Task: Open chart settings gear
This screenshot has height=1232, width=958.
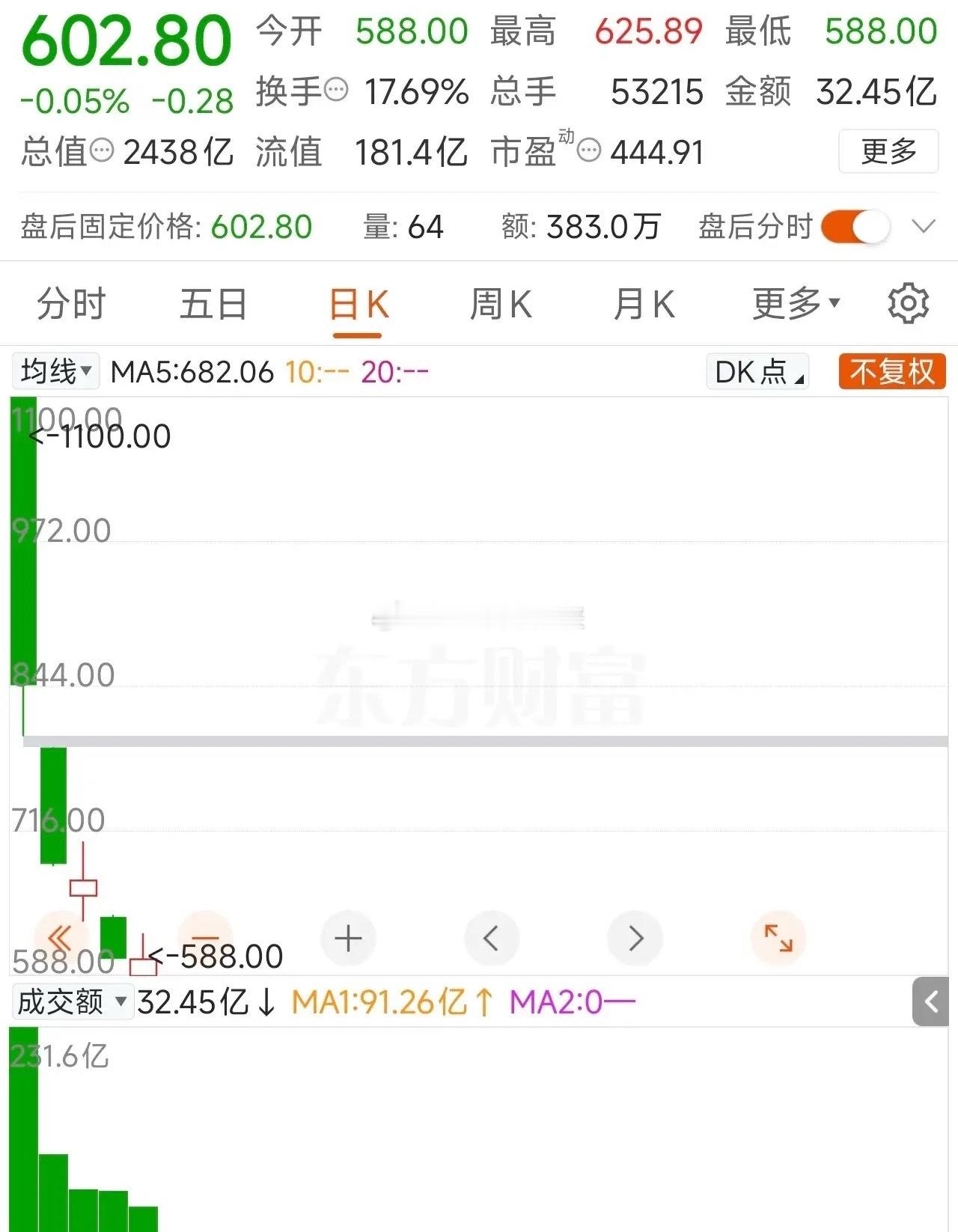Action: coord(908,303)
